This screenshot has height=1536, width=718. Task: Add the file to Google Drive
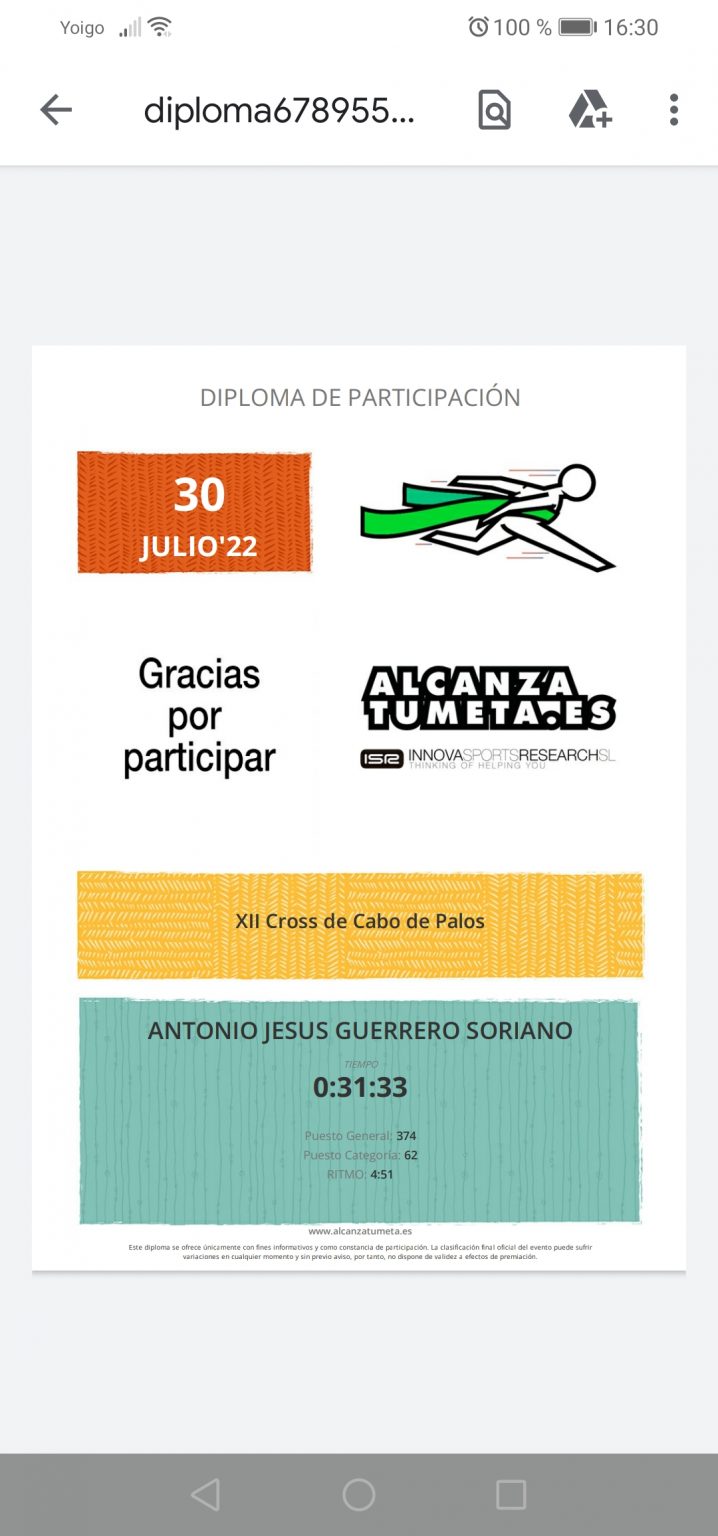(590, 110)
